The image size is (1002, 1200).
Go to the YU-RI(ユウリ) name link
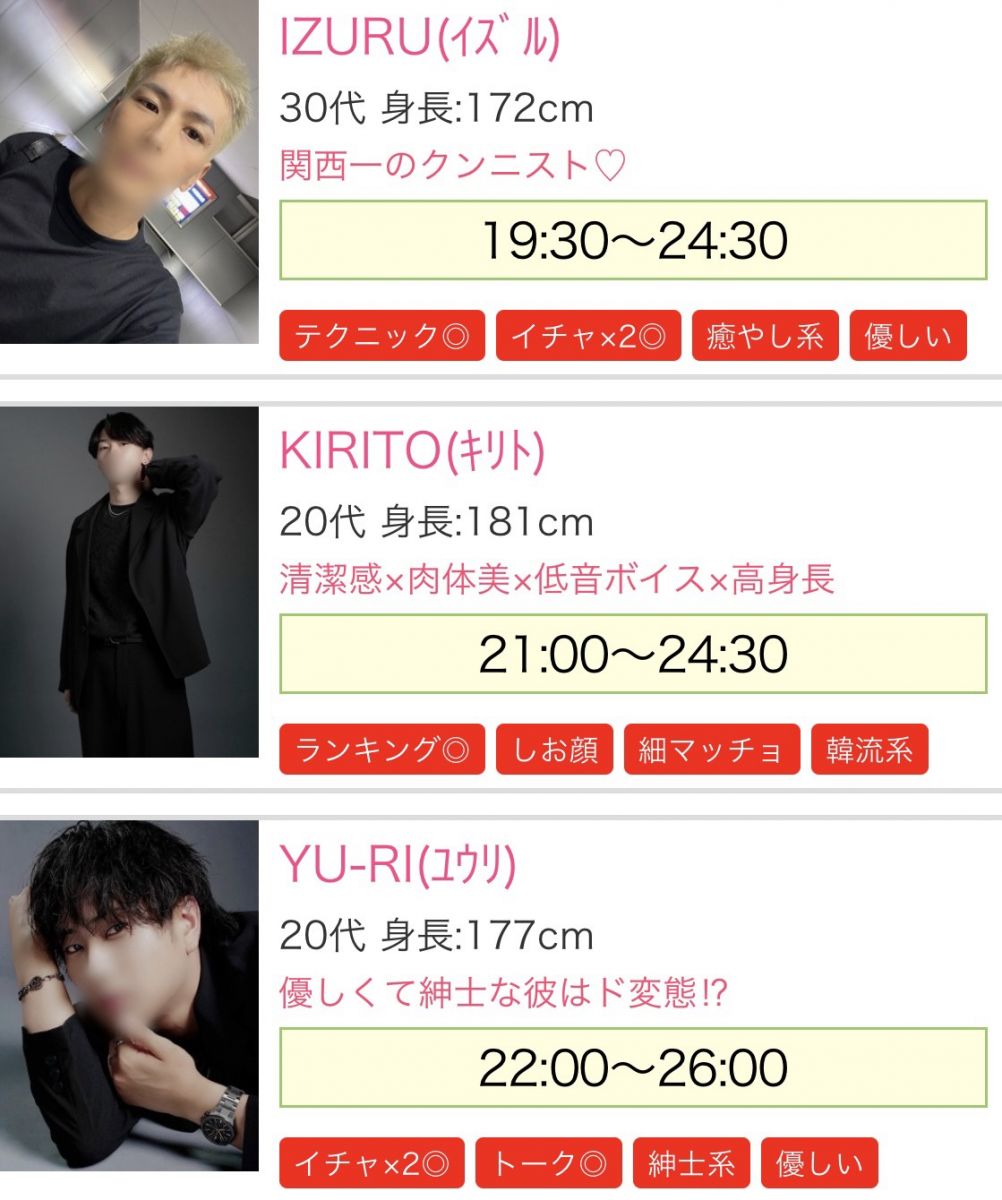click(397, 866)
